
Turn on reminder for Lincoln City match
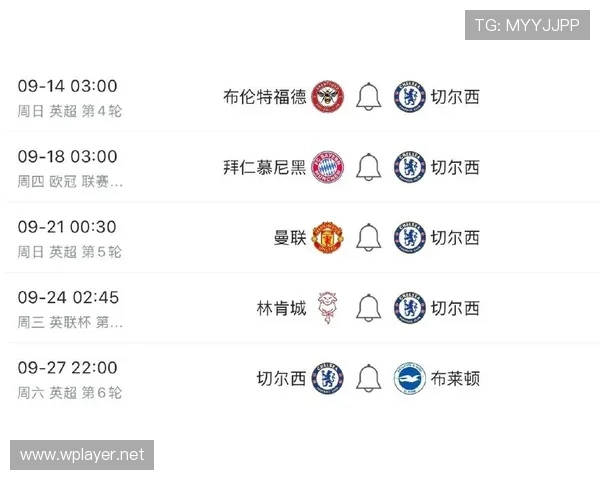coord(369,307)
